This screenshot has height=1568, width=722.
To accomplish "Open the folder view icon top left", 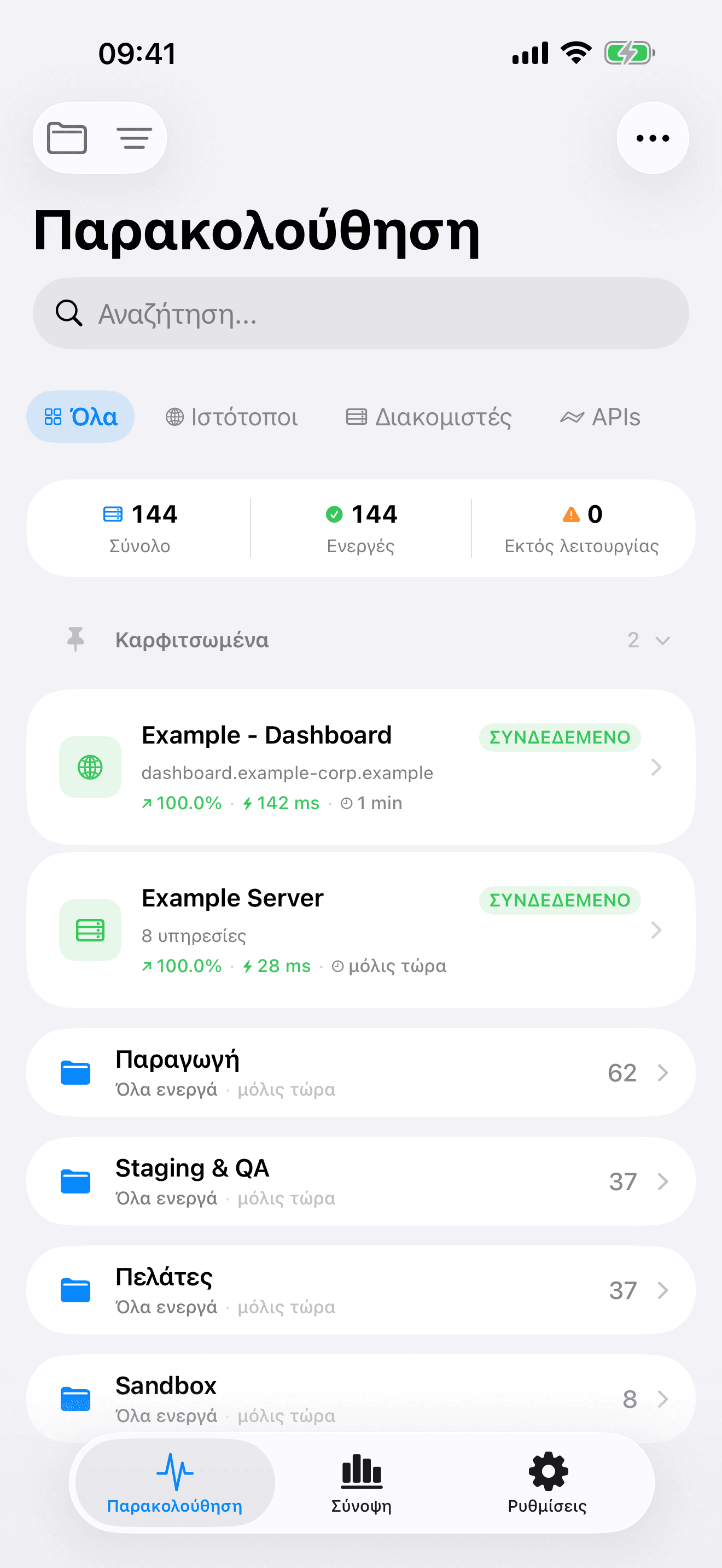I will pyautogui.click(x=66, y=138).
